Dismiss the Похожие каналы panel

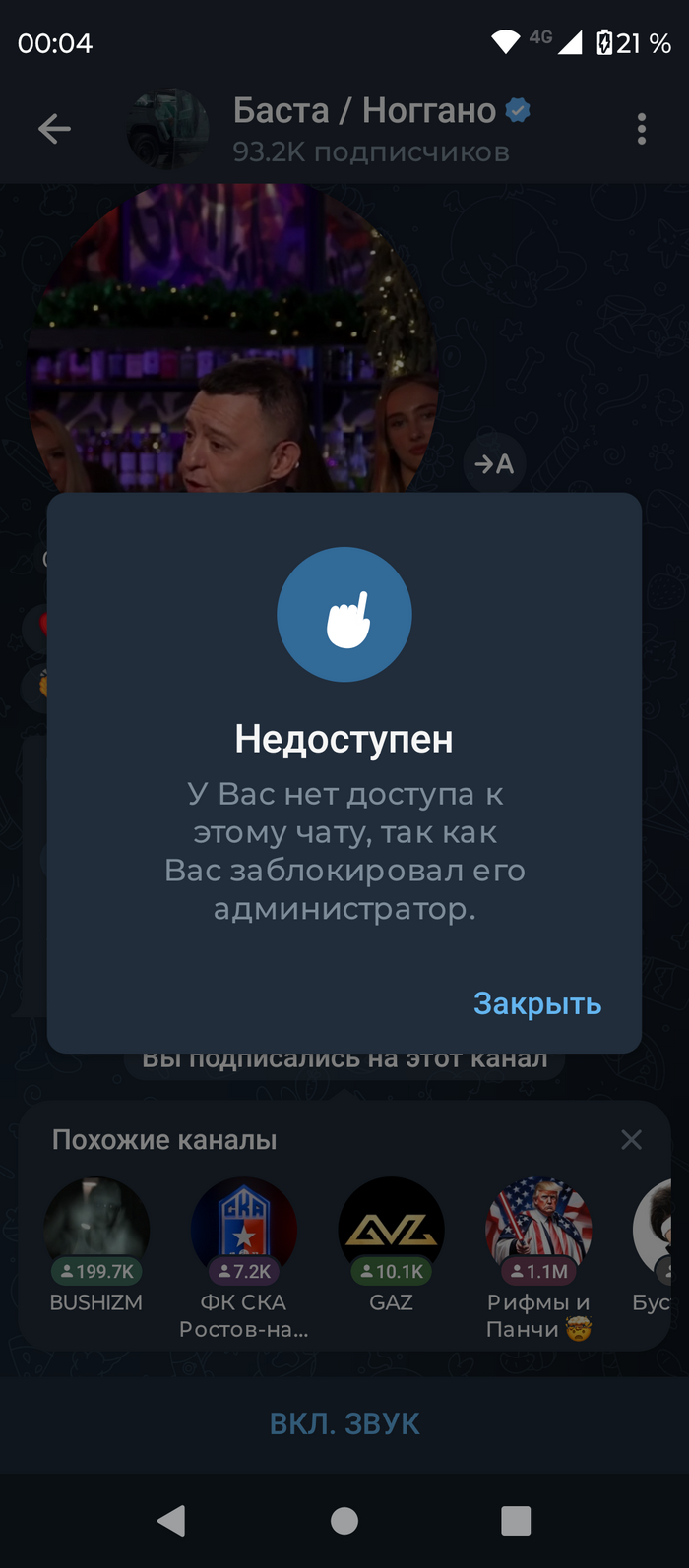click(x=631, y=1139)
